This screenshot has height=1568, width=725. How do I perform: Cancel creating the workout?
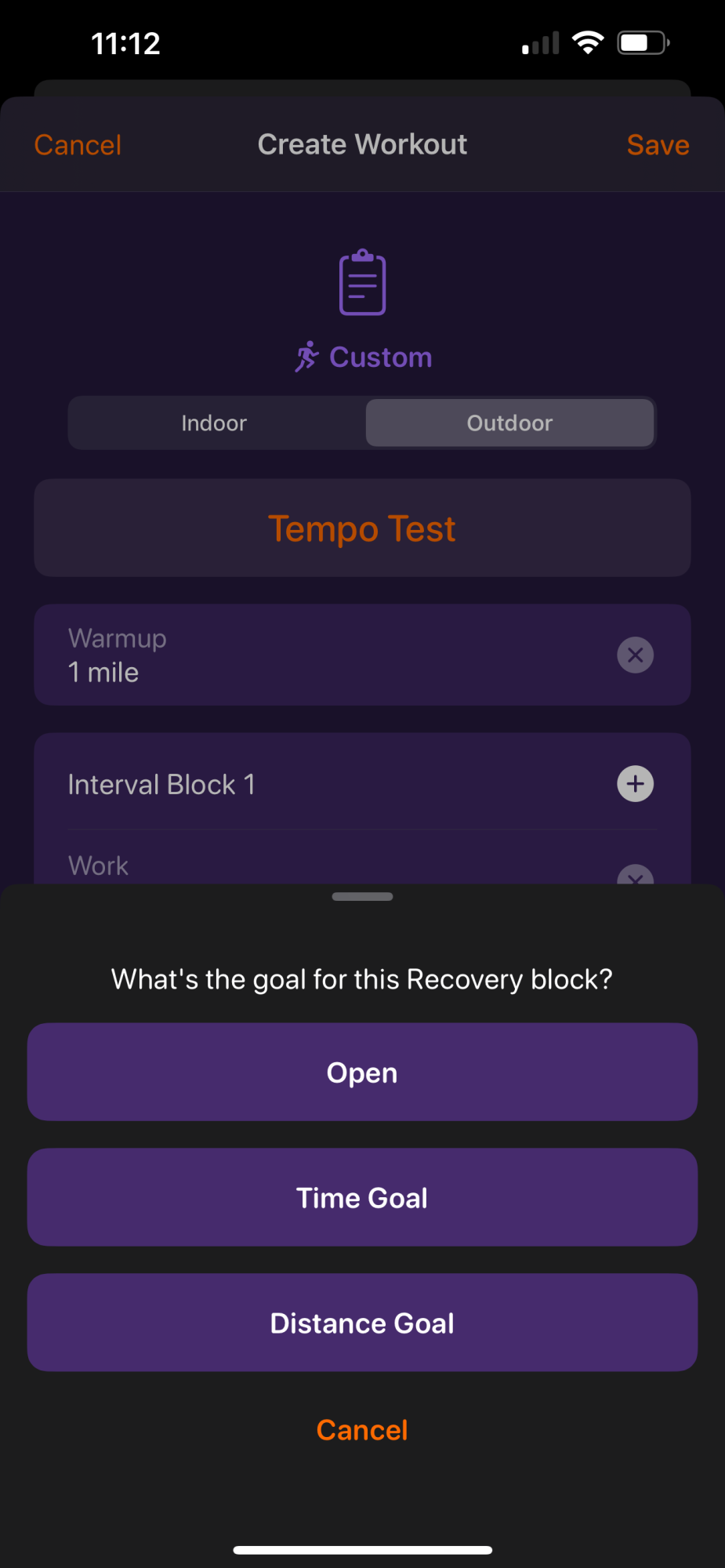(78, 145)
